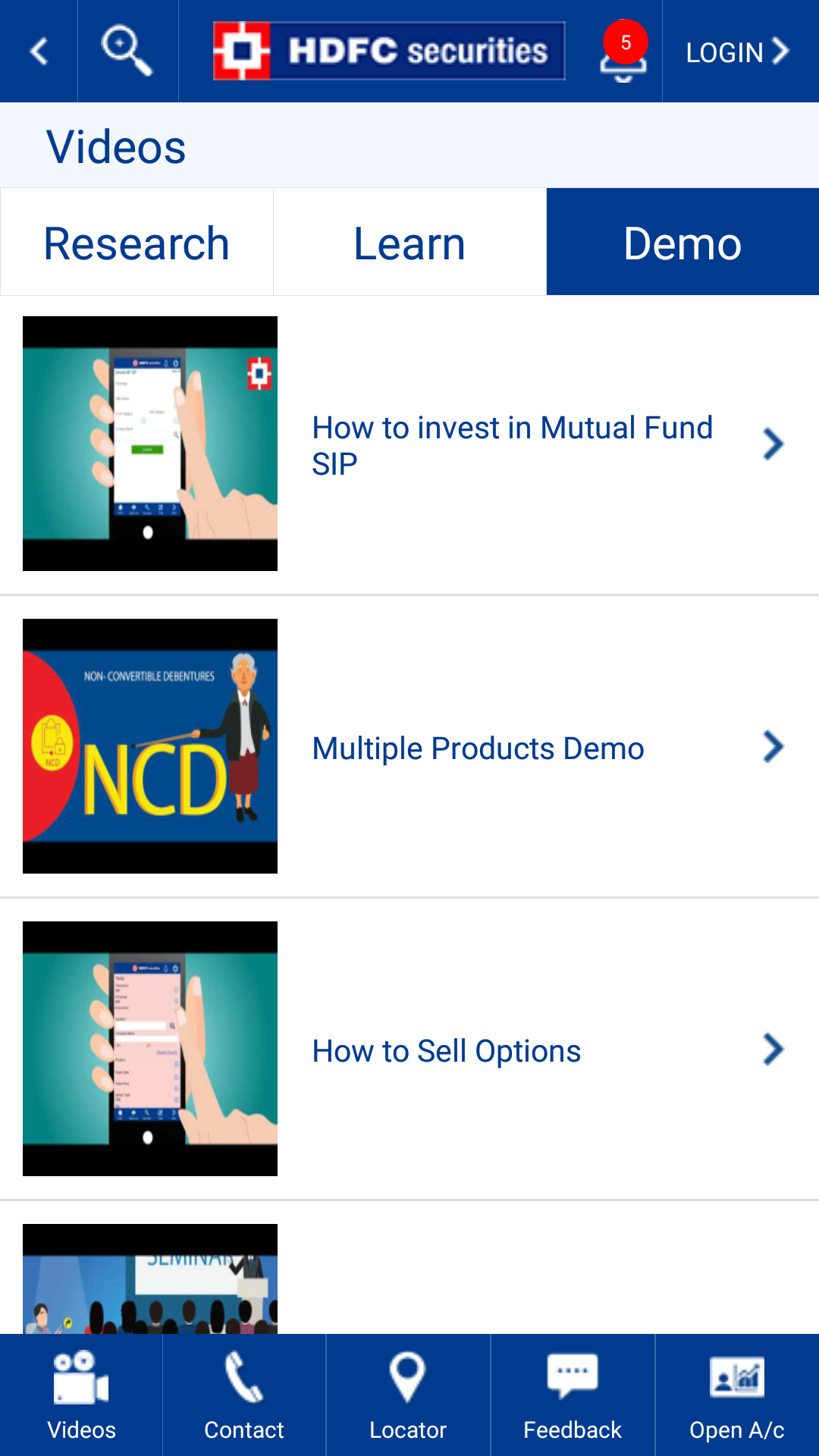Image resolution: width=819 pixels, height=1456 pixels.
Task: Open notifications with the 5 badge
Action: pyautogui.click(x=623, y=52)
